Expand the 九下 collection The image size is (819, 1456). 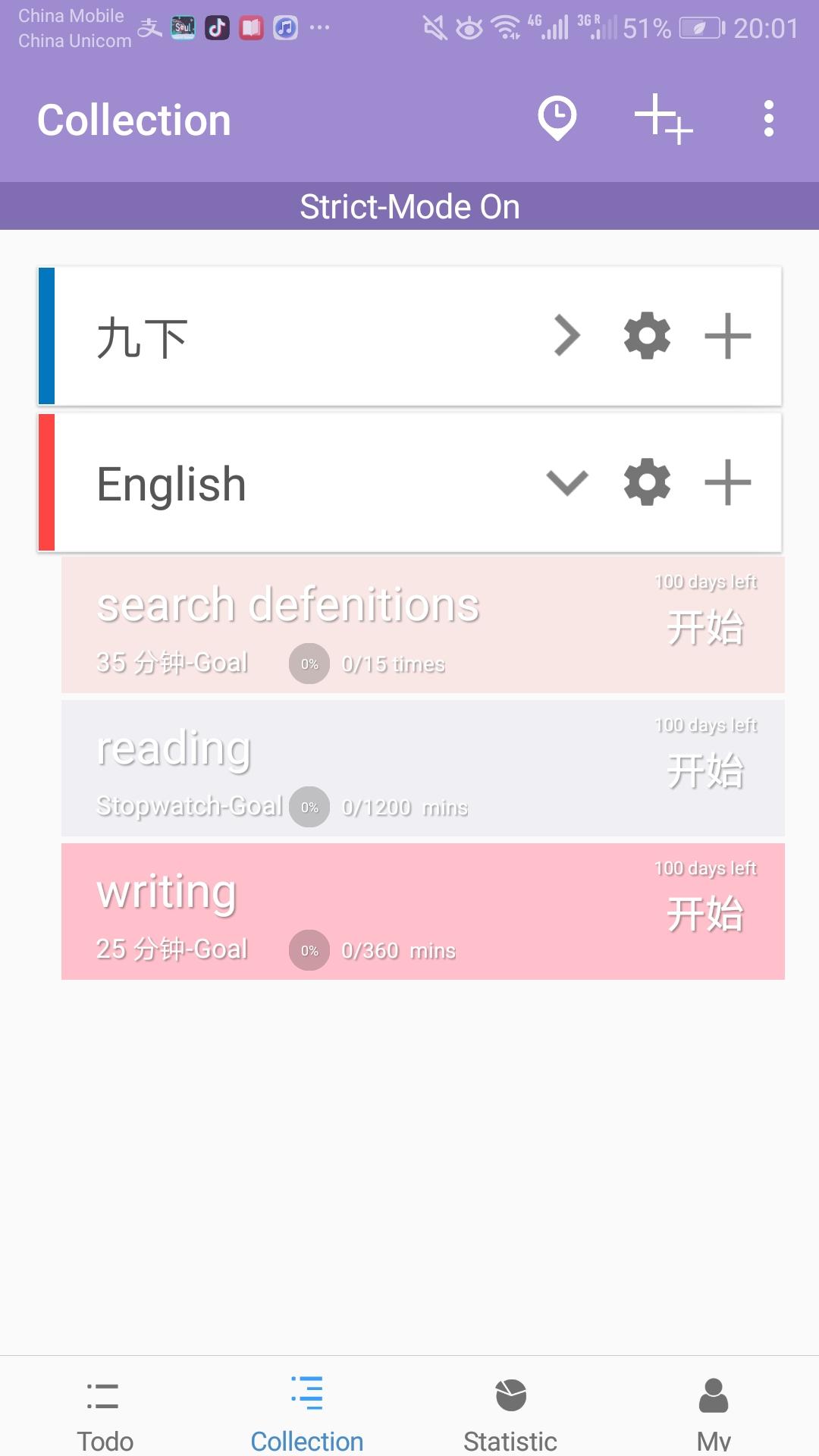(x=566, y=336)
